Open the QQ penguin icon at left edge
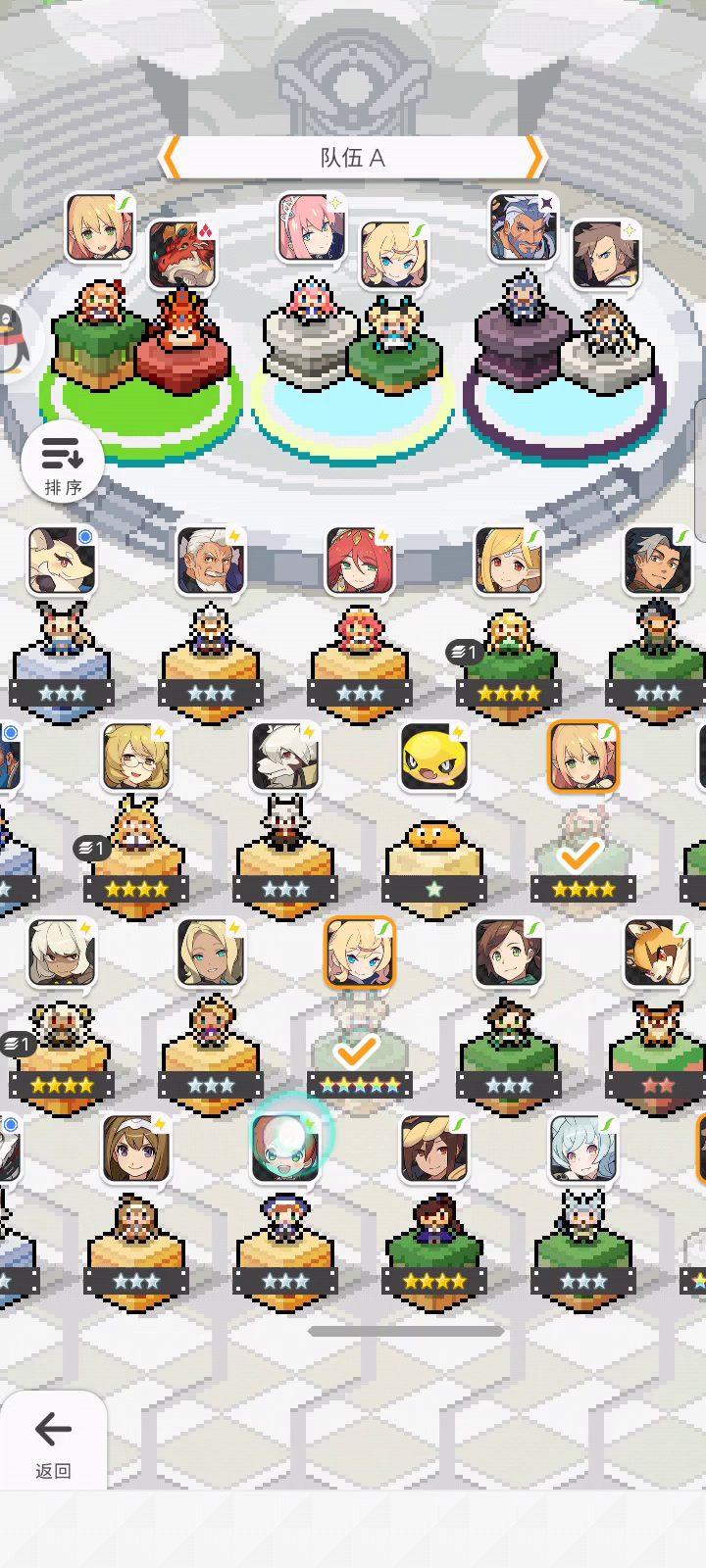 (x=11, y=340)
